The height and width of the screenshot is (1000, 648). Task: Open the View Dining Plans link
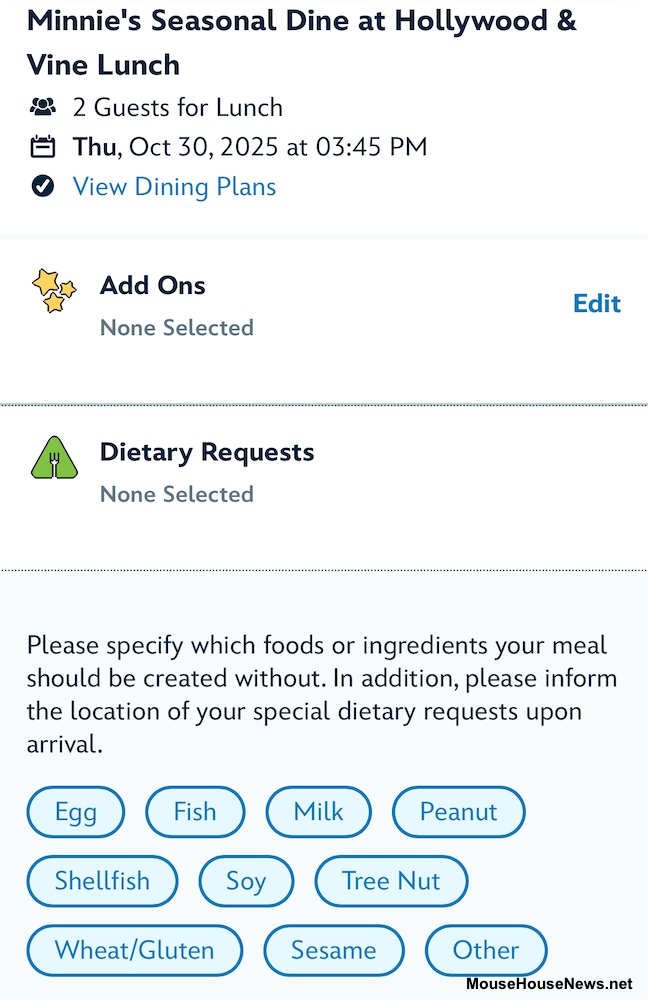[174, 187]
